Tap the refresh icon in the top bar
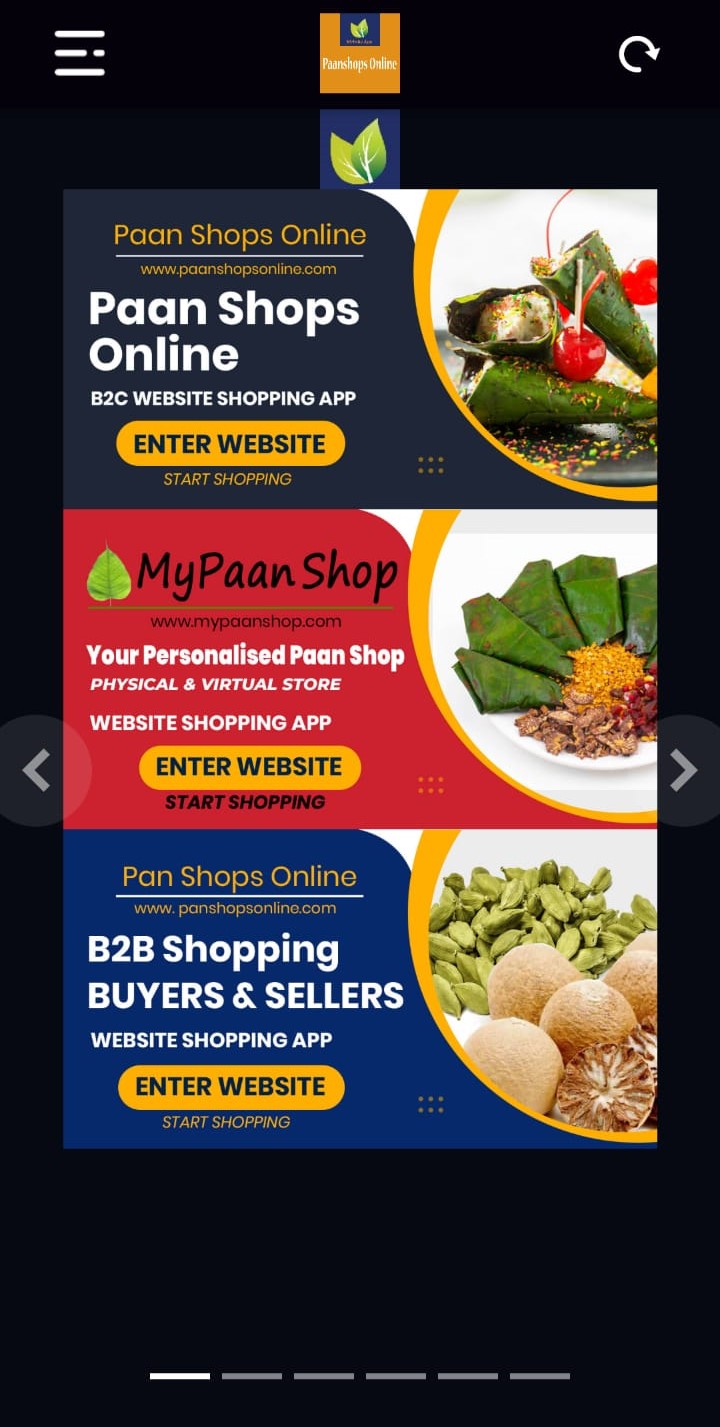 [x=639, y=54]
